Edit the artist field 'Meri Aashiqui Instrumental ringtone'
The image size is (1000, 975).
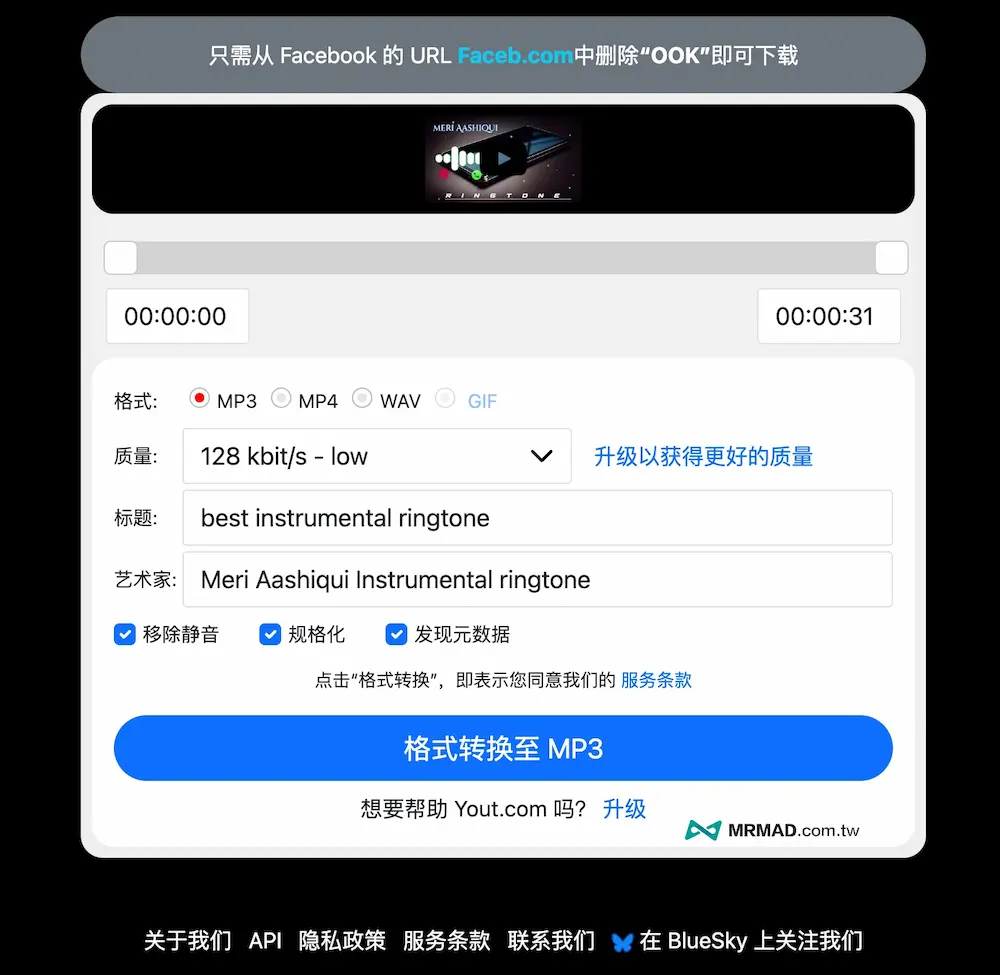click(x=537, y=580)
